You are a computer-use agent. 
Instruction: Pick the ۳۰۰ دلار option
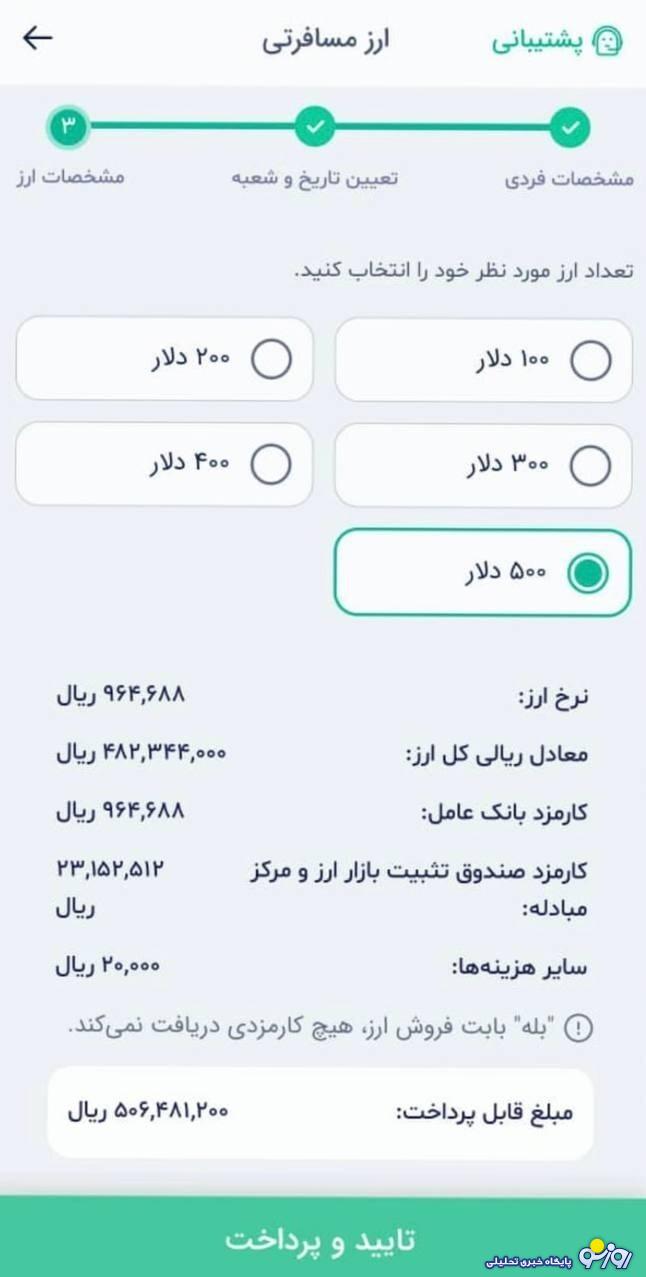click(x=483, y=465)
